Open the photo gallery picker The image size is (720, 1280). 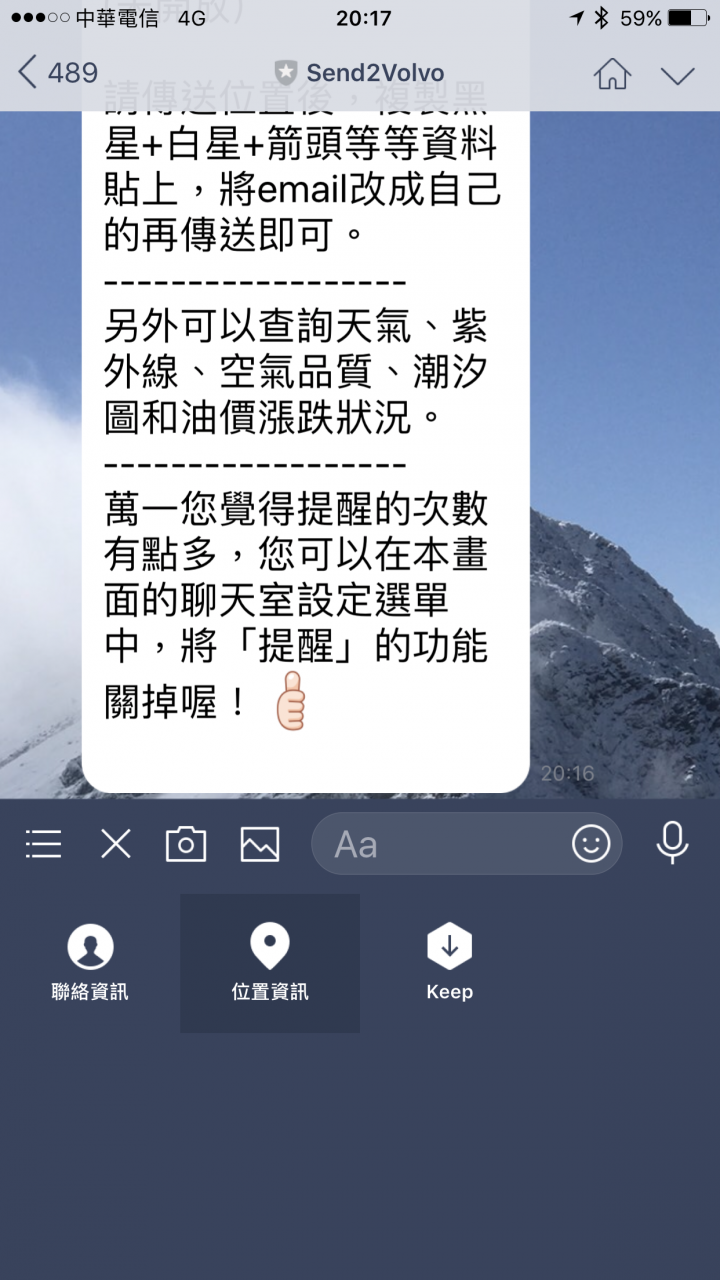pyautogui.click(x=260, y=845)
